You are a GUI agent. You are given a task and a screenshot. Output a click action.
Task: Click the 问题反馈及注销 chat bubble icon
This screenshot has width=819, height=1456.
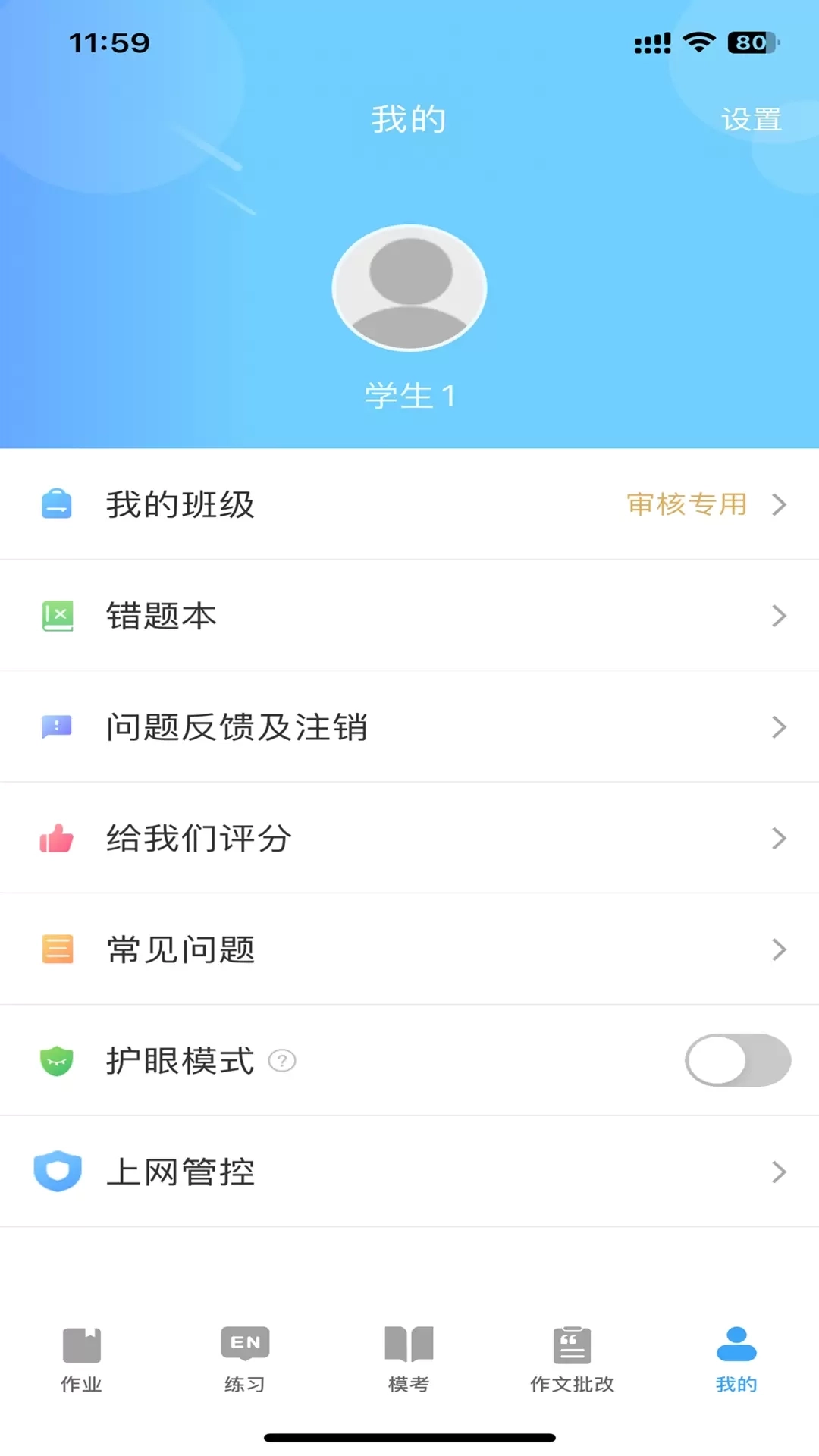pyautogui.click(x=57, y=726)
